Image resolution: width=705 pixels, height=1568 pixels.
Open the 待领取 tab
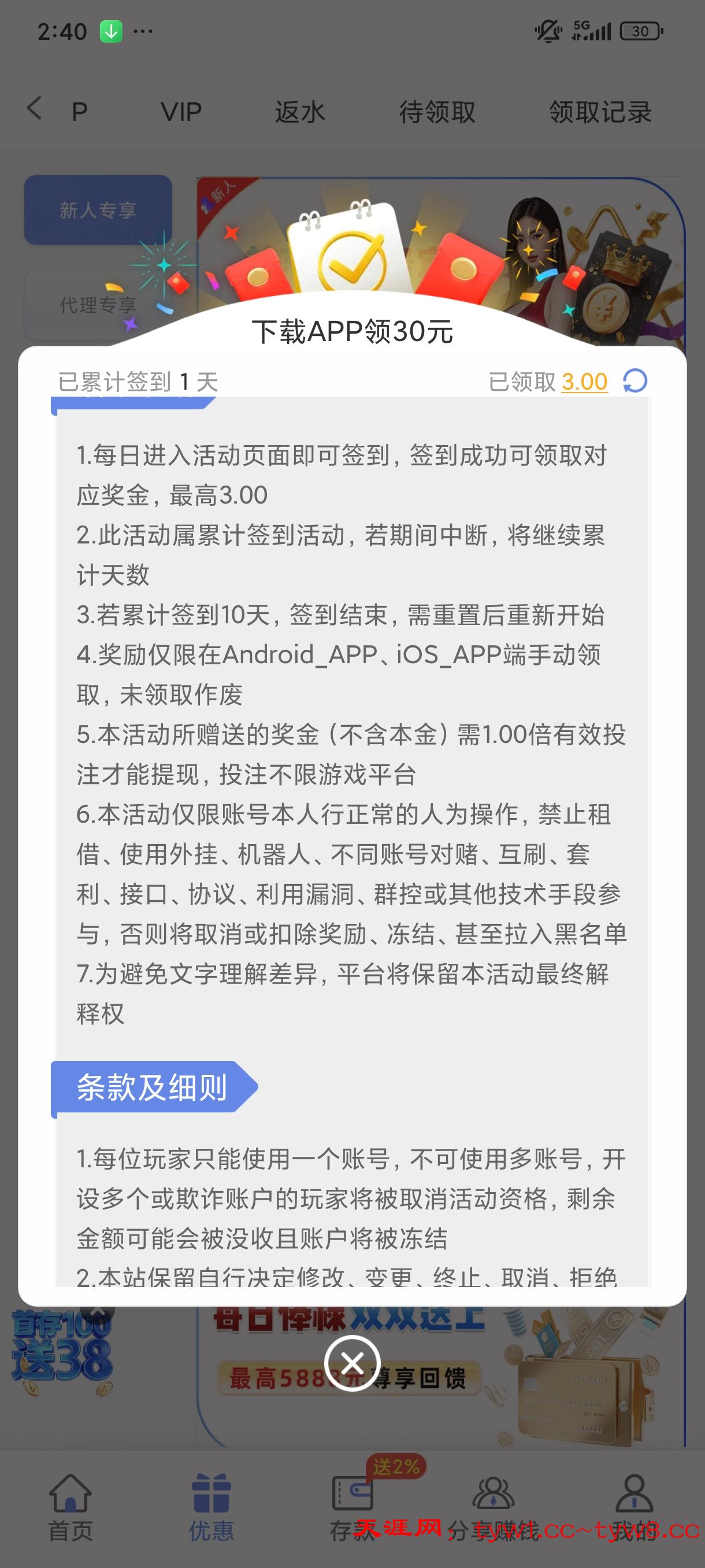[437, 112]
